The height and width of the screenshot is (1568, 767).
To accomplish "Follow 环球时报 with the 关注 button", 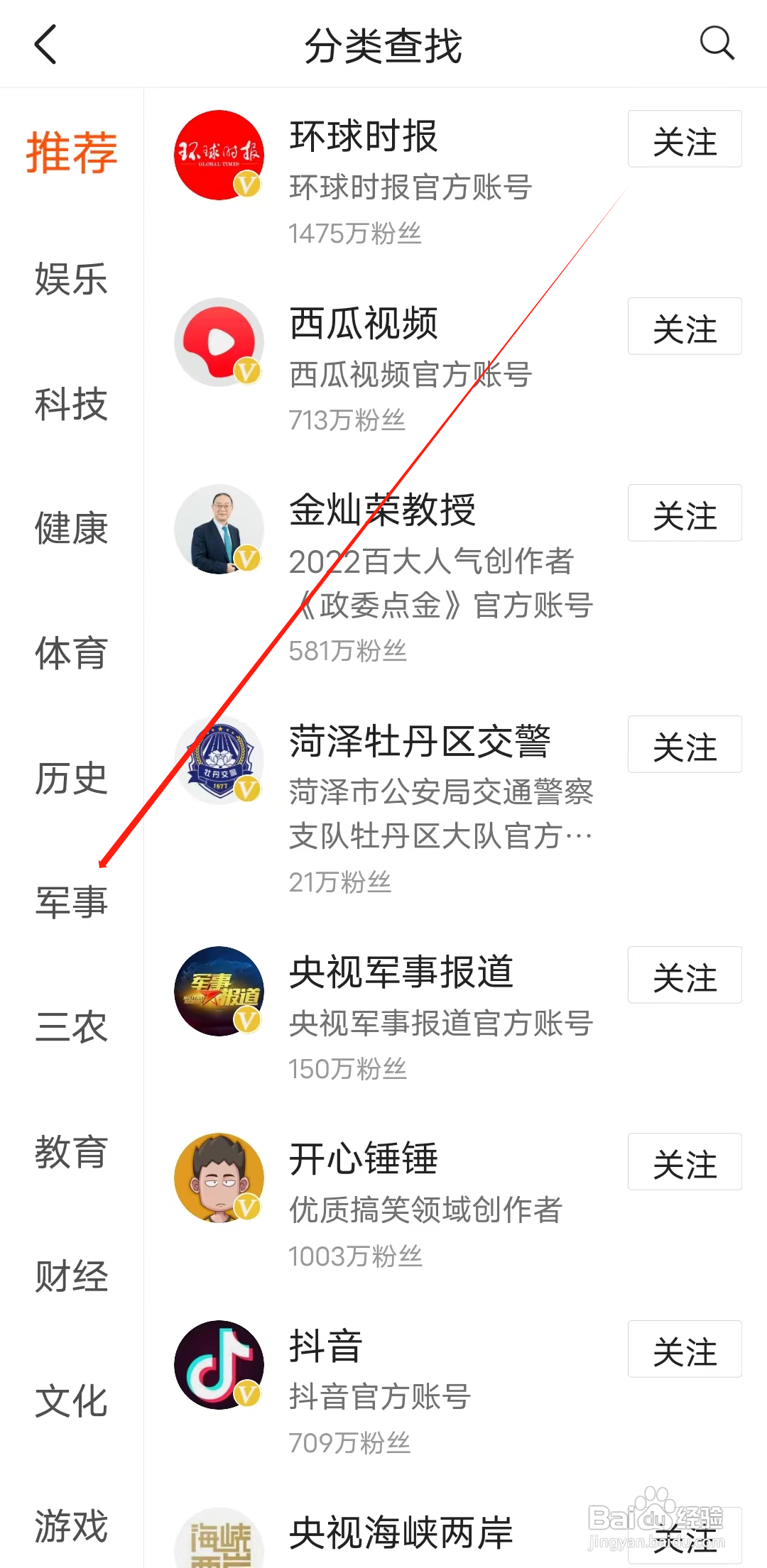I will 684,139.
